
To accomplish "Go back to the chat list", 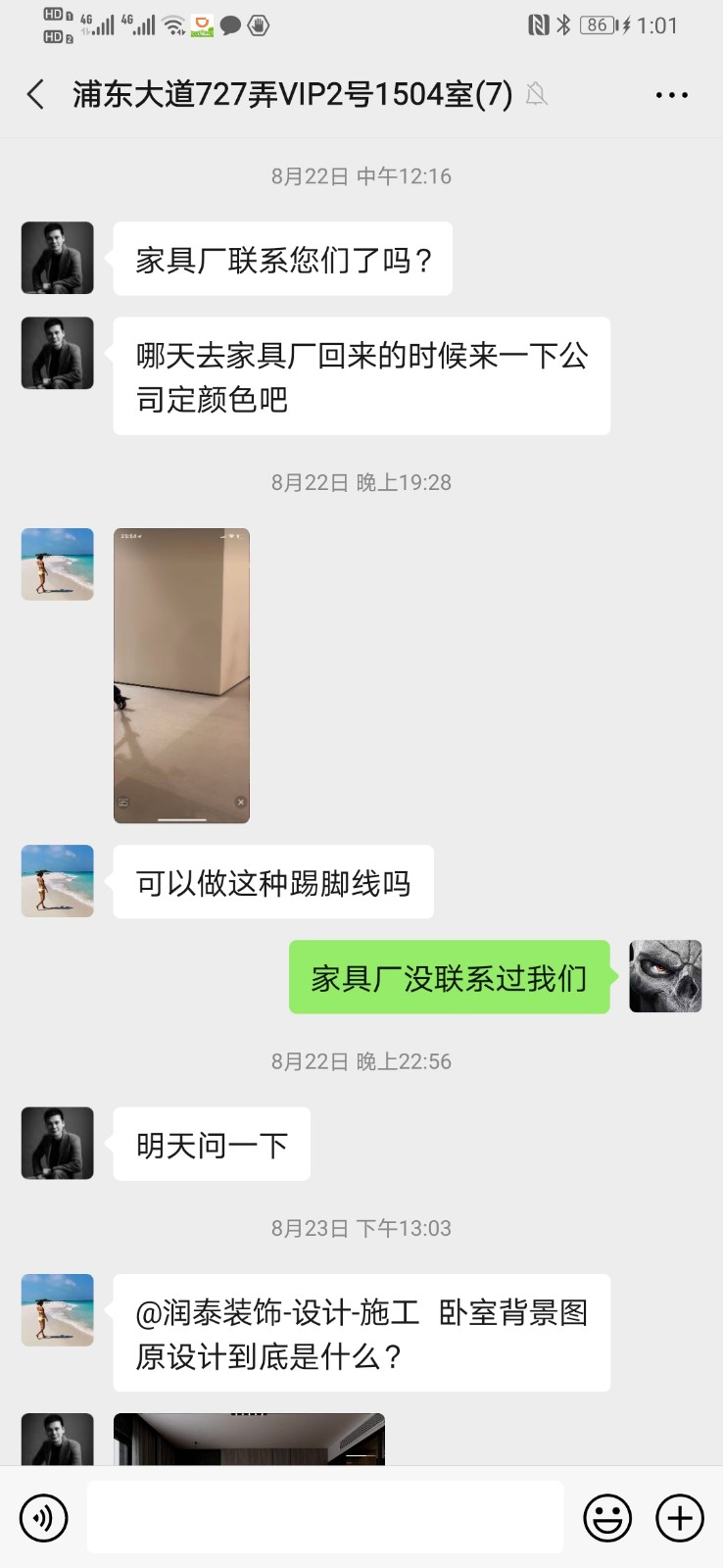I will (36, 95).
